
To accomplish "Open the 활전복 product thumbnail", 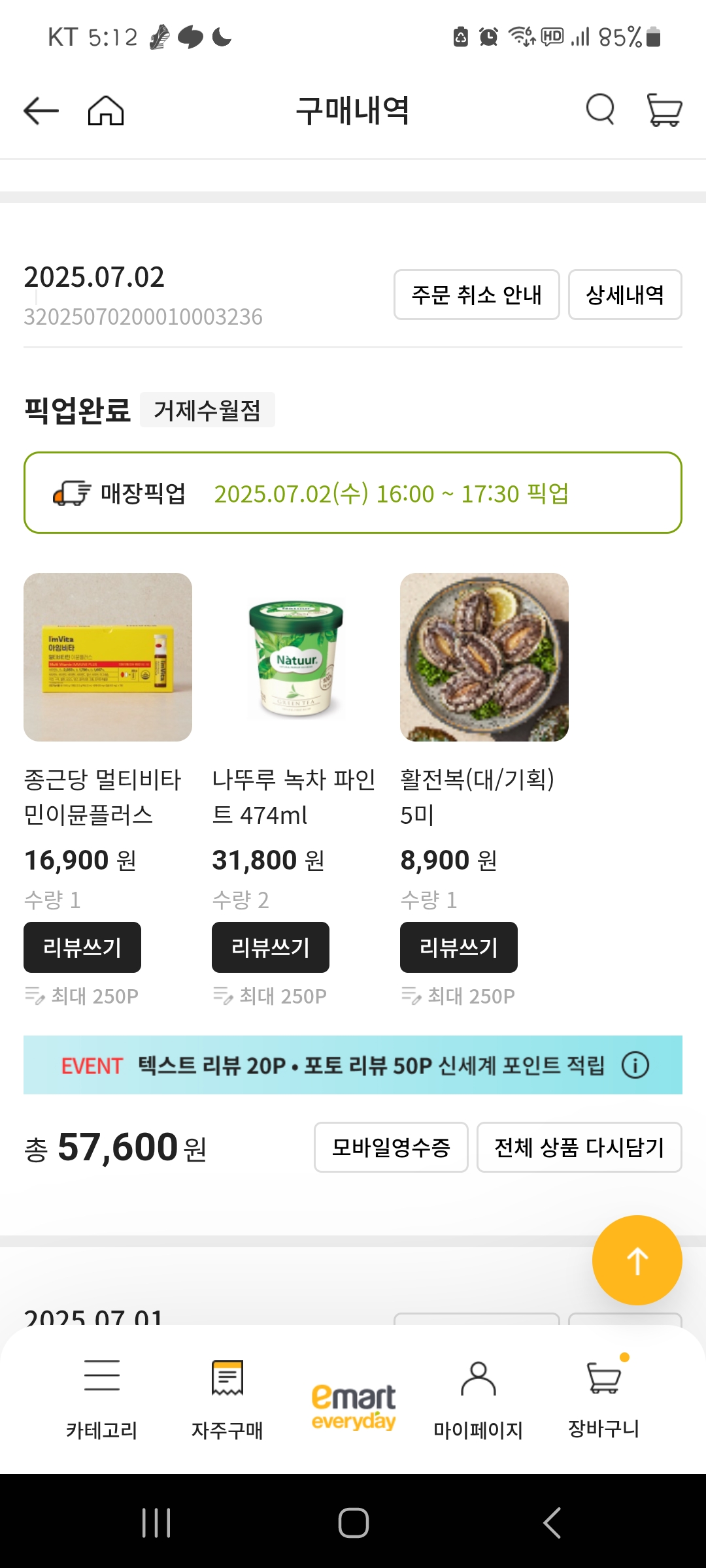I will 484,657.
